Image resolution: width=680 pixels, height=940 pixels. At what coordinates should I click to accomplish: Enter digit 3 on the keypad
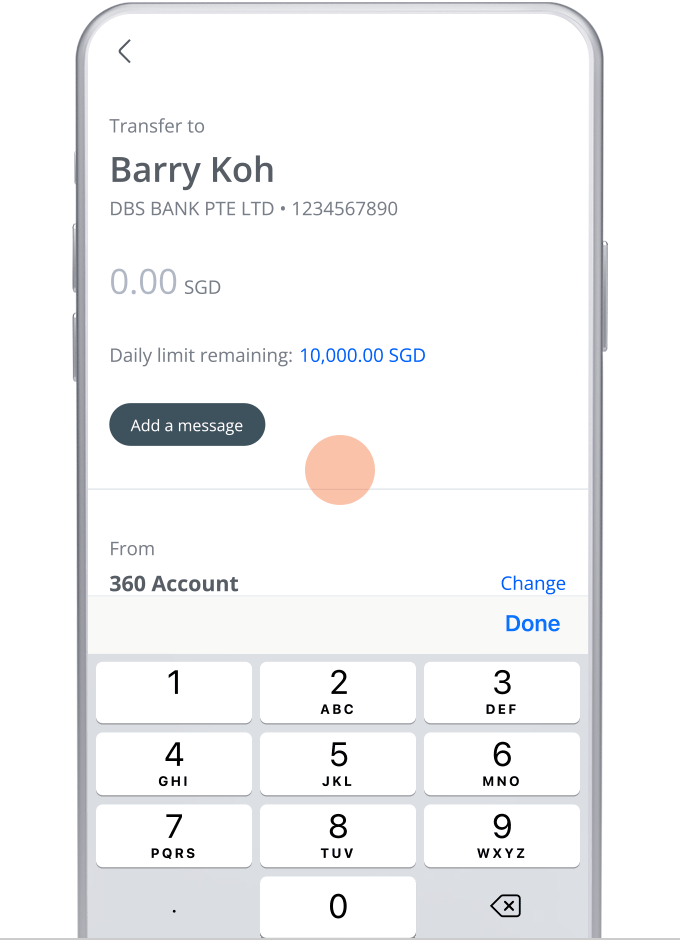pyautogui.click(x=502, y=692)
